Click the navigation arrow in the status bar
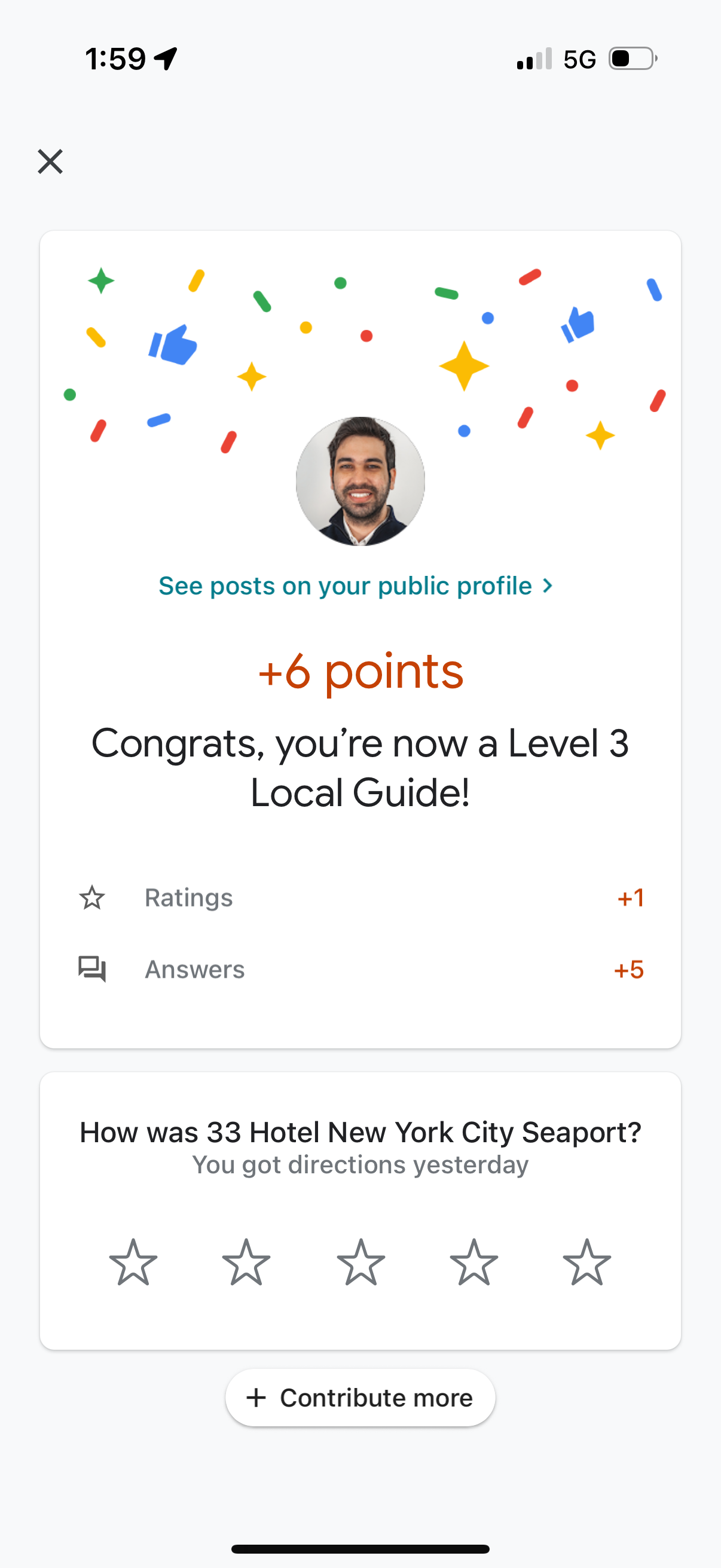 (x=166, y=58)
